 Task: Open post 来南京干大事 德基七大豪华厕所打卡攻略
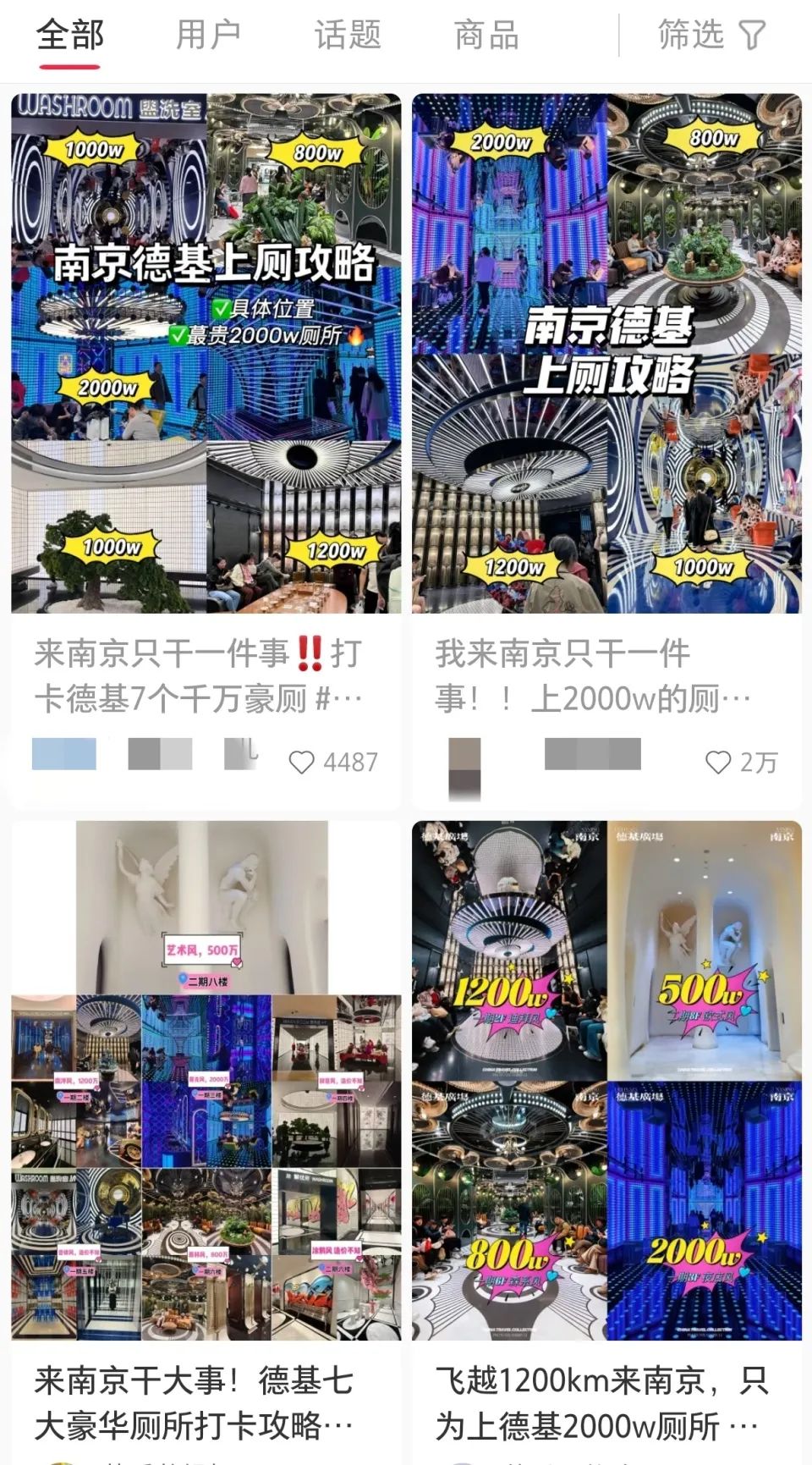point(206,1081)
